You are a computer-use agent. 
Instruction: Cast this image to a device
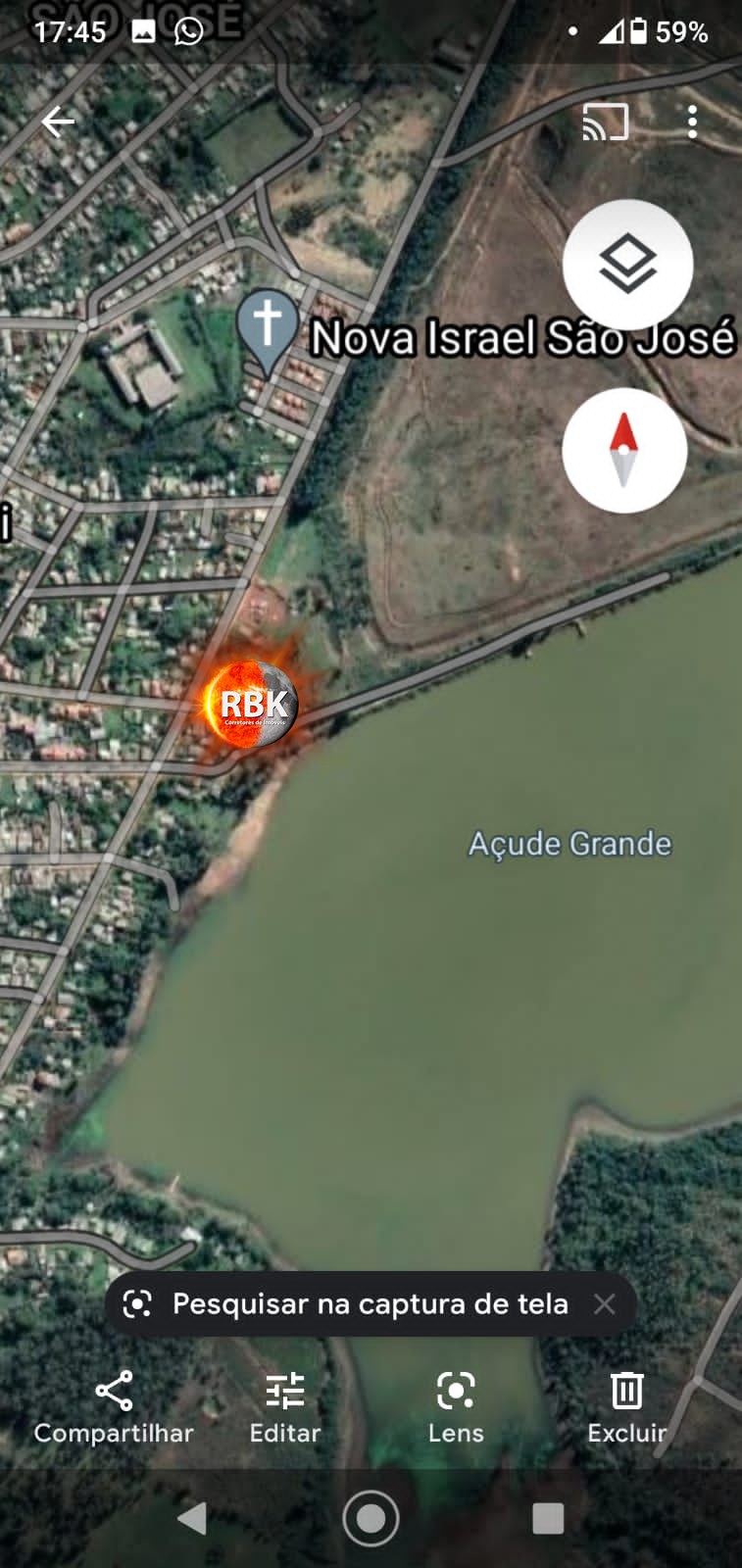pyautogui.click(x=605, y=122)
